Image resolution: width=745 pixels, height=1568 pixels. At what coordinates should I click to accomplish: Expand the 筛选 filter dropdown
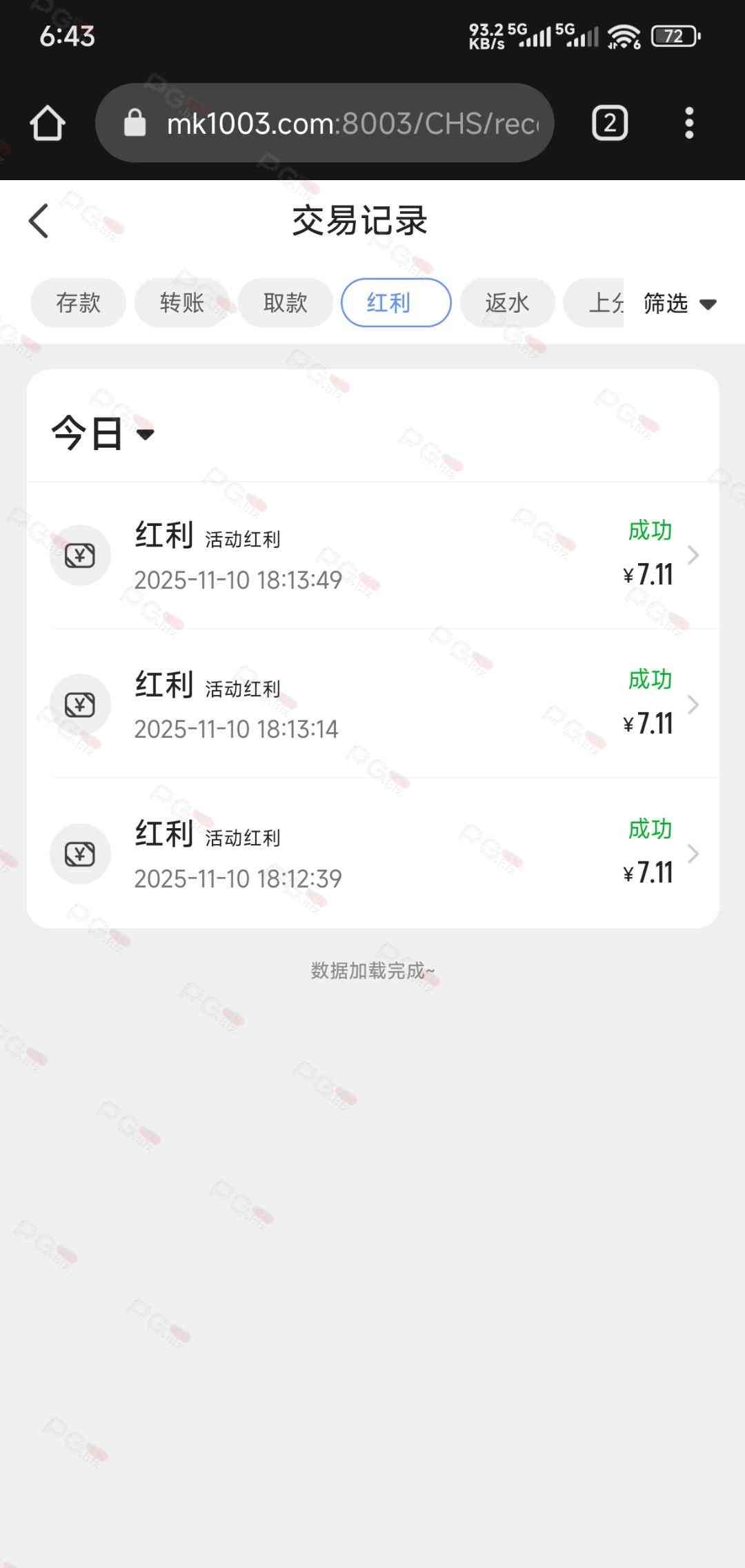[679, 304]
